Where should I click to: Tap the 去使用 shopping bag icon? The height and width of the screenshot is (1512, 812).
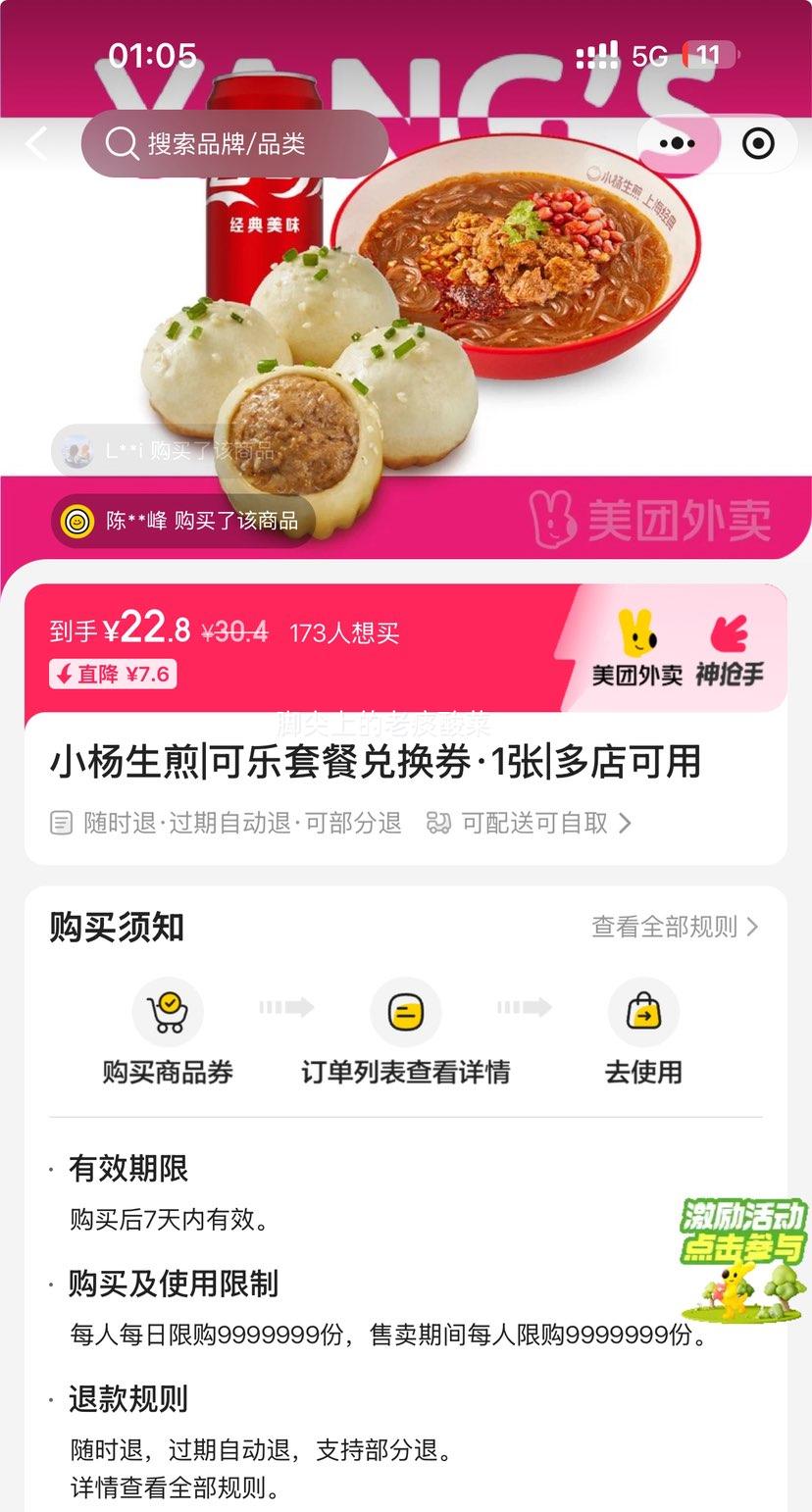coord(643,1011)
